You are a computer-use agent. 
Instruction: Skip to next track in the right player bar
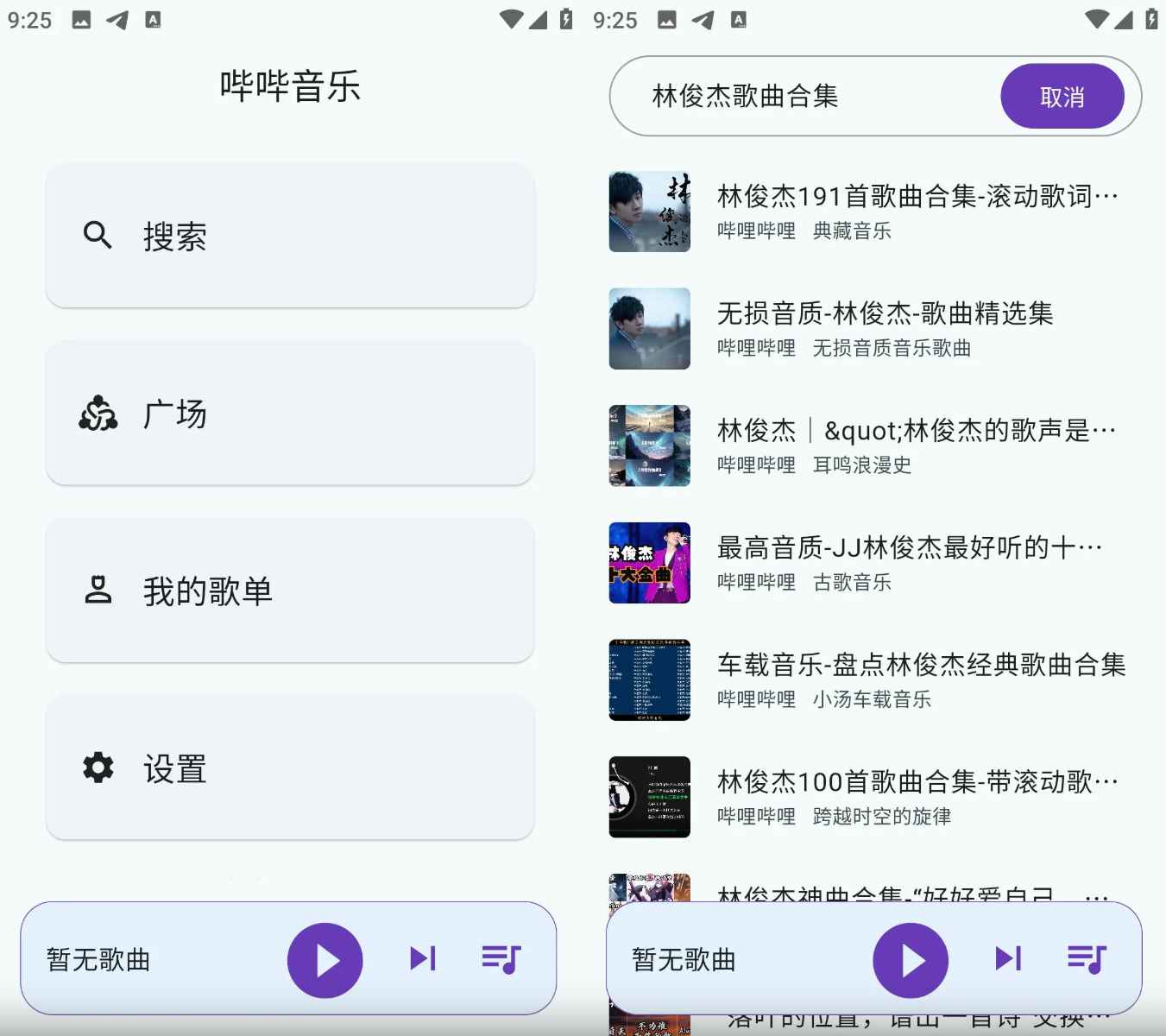tap(1007, 958)
